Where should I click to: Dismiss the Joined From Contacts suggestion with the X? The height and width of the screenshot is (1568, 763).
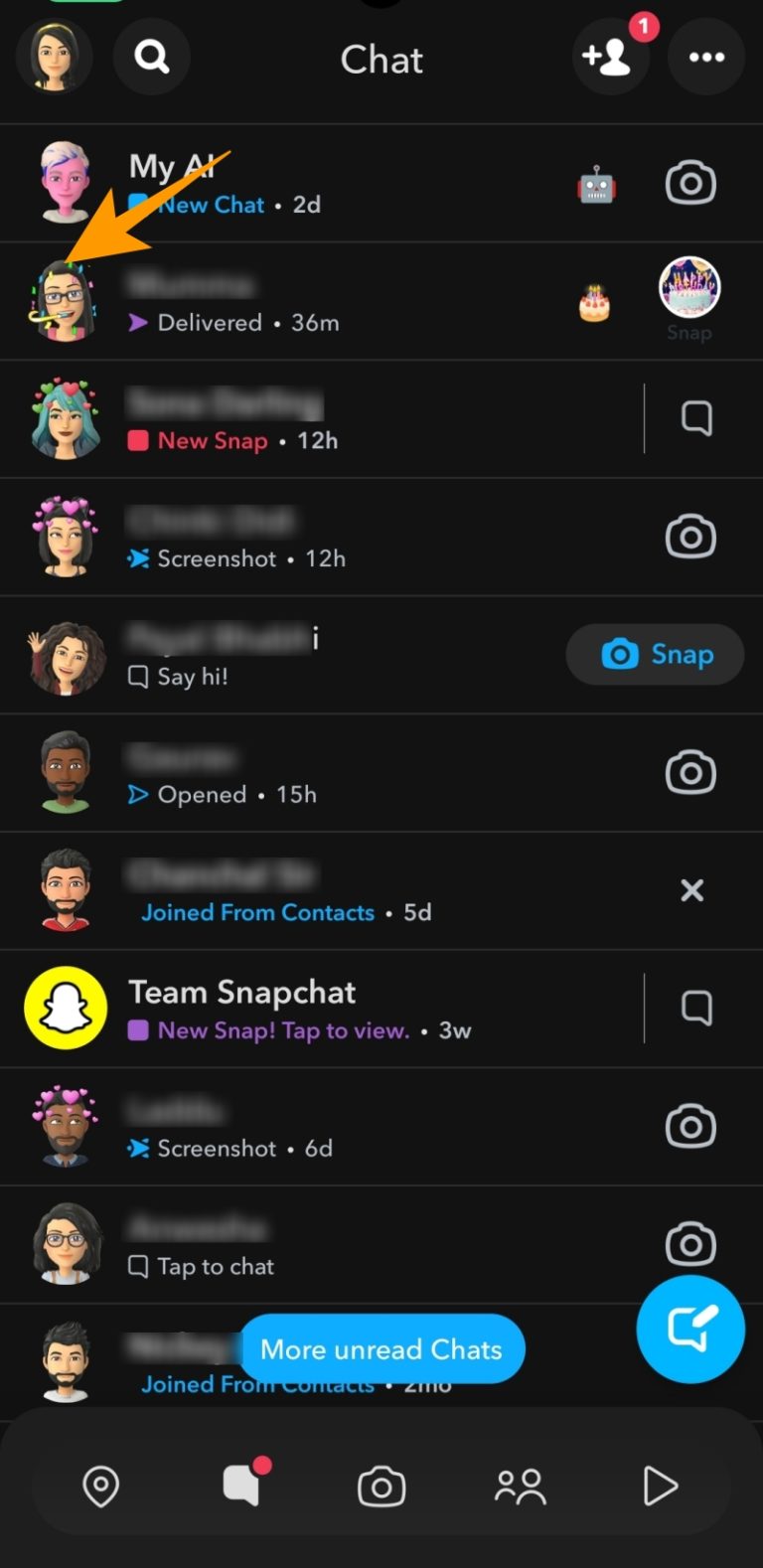[691, 890]
